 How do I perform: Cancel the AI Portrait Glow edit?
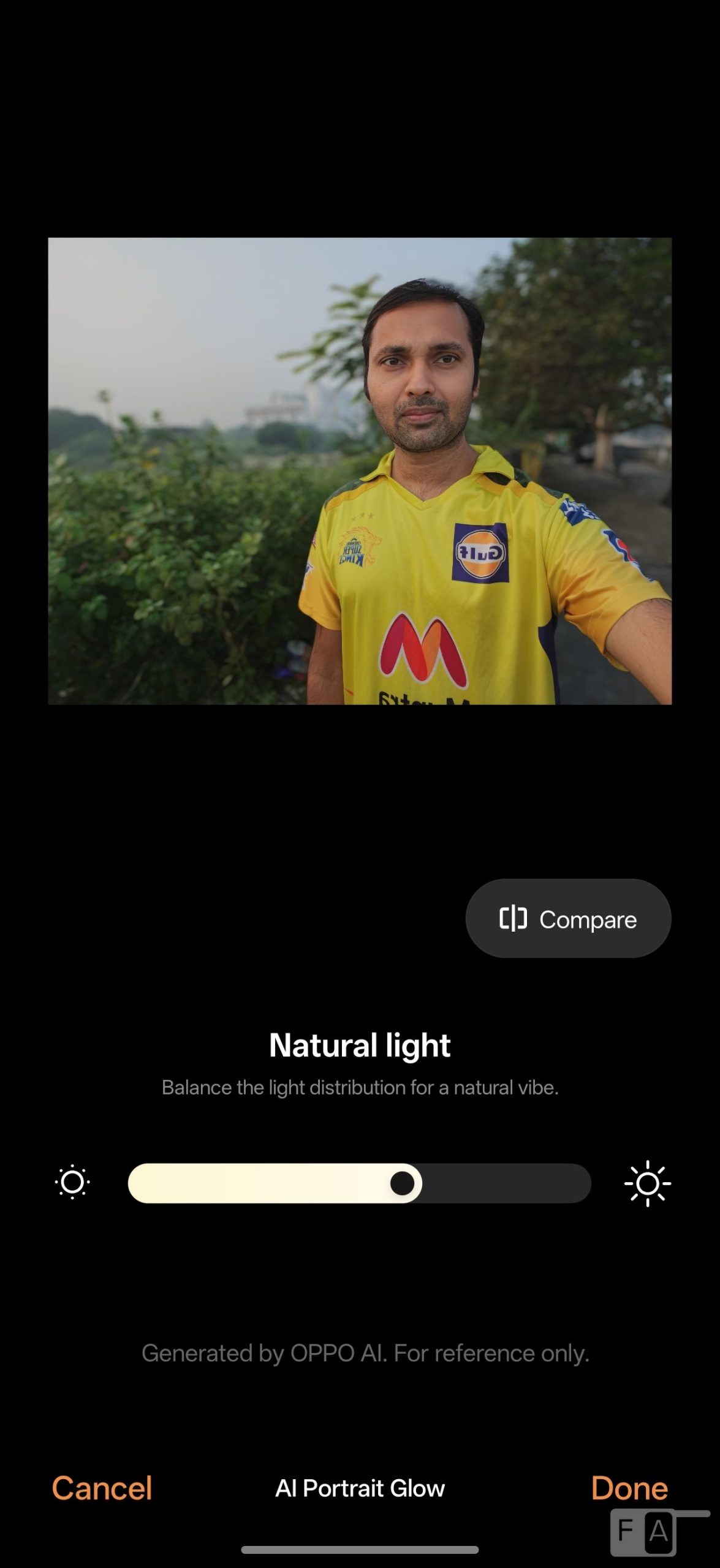[x=102, y=1488]
